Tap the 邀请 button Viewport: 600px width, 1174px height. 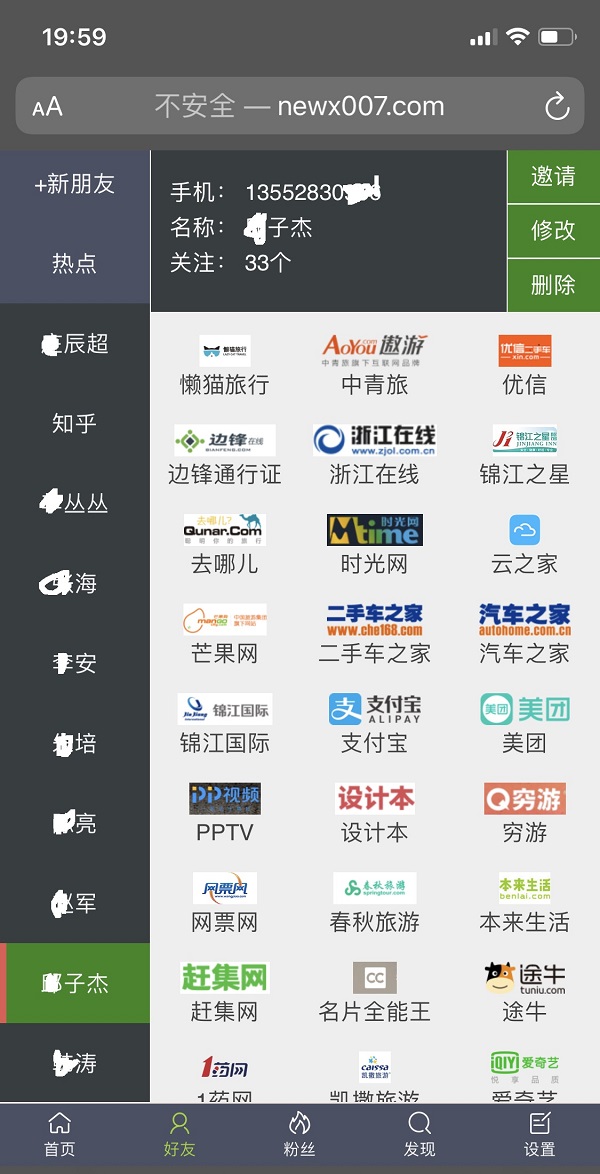click(553, 177)
